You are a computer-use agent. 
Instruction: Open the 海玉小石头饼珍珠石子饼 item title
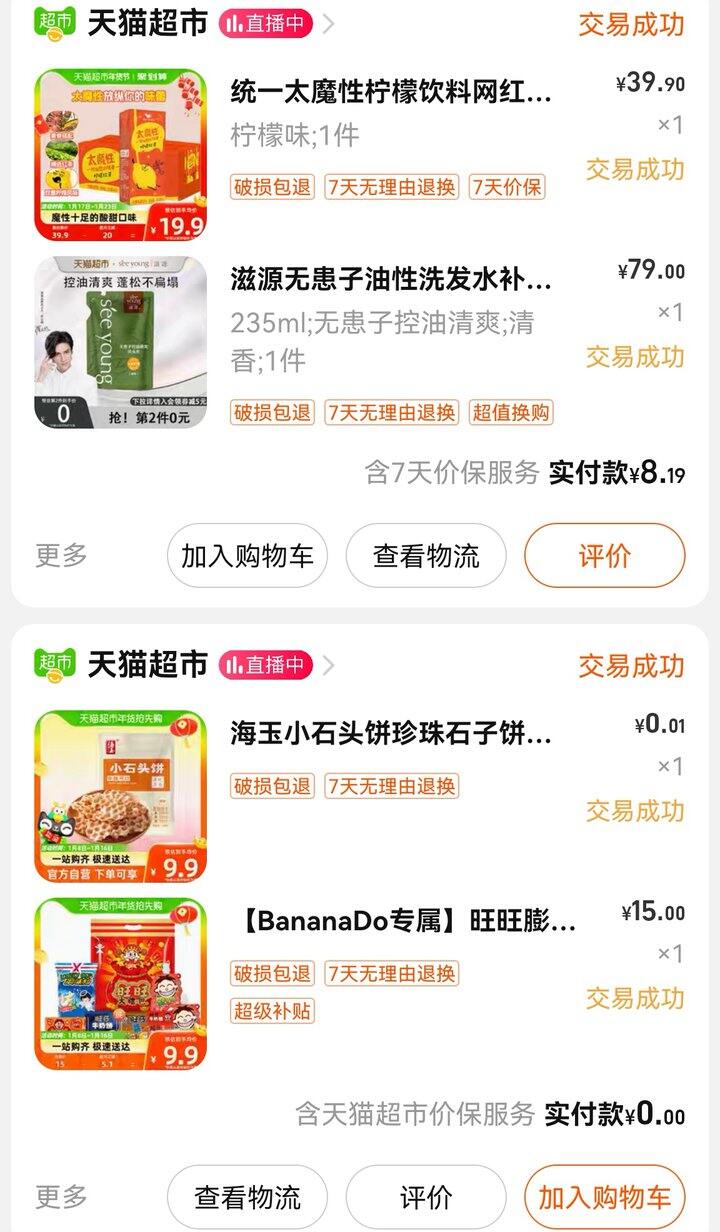[391, 735]
